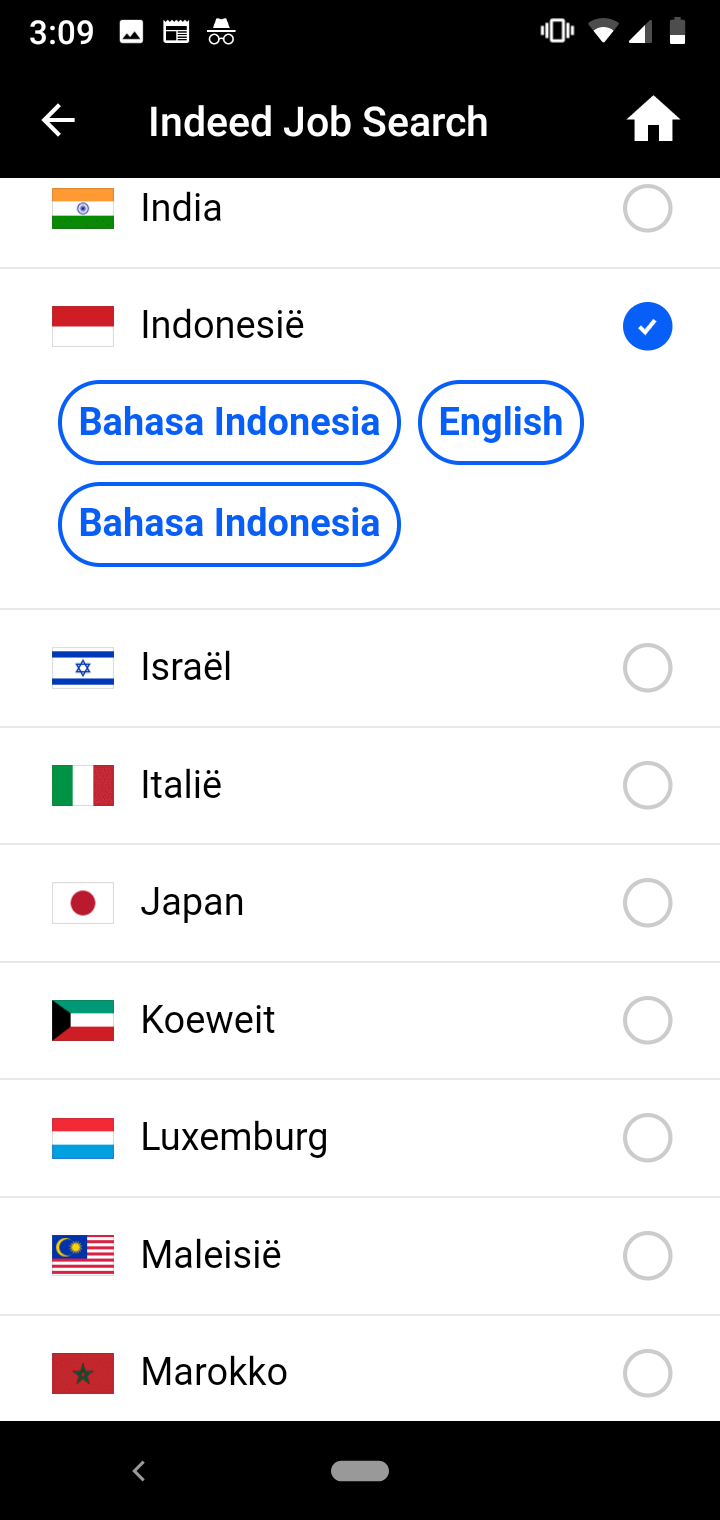Open the home icon in header
This screenshot has height=1520, width=720.
653,122
